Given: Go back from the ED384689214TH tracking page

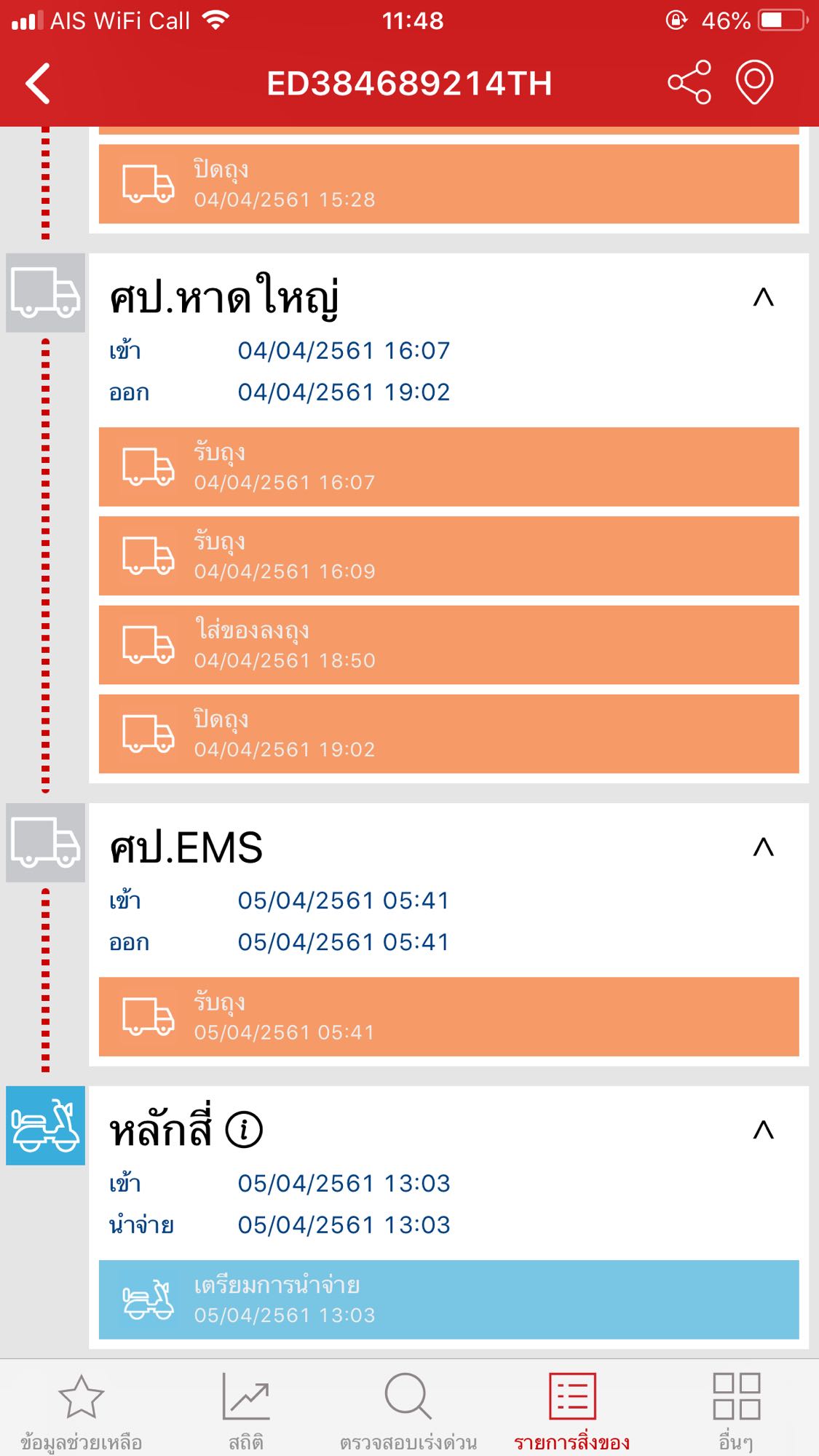Looking at the screenshot, I should 38,83.
